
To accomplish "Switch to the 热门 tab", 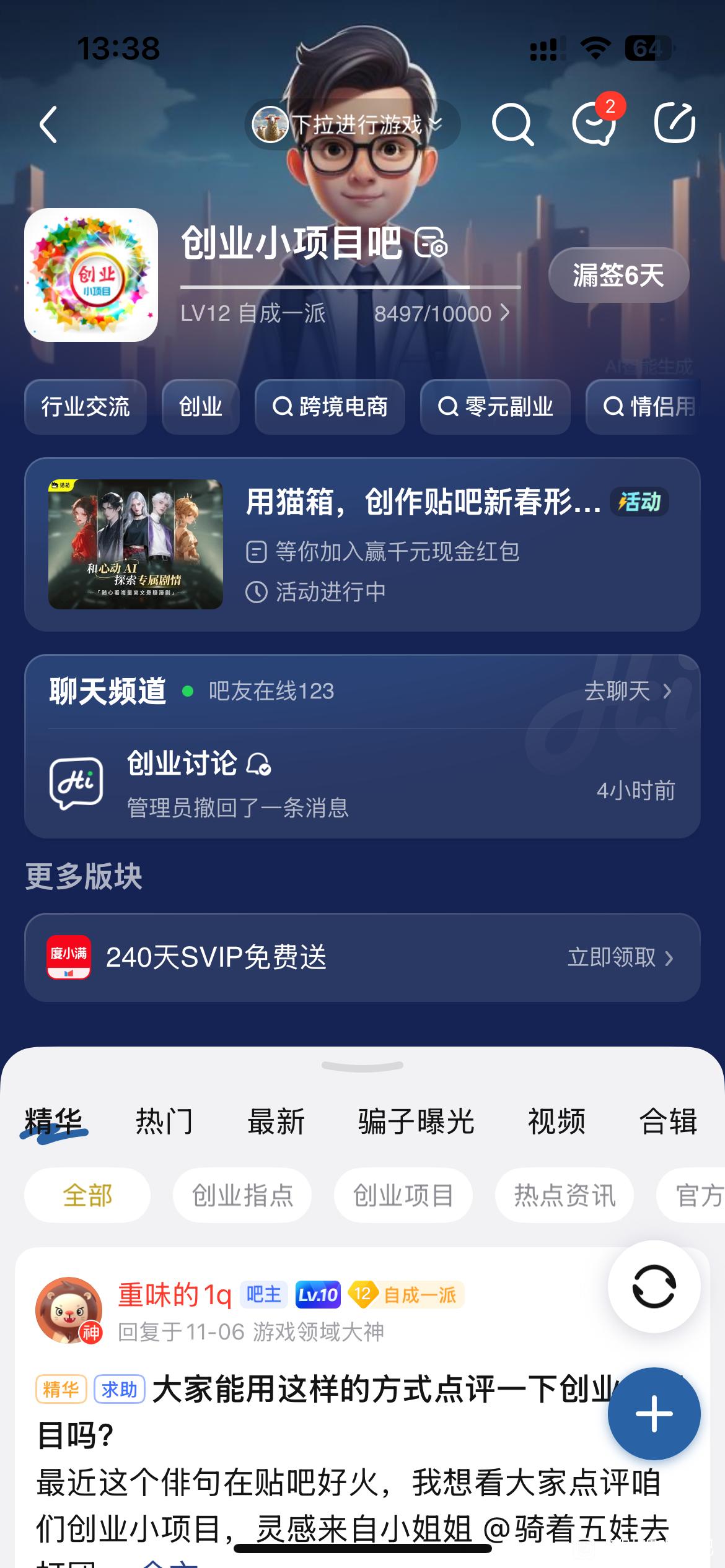I will click(164, 1122).
